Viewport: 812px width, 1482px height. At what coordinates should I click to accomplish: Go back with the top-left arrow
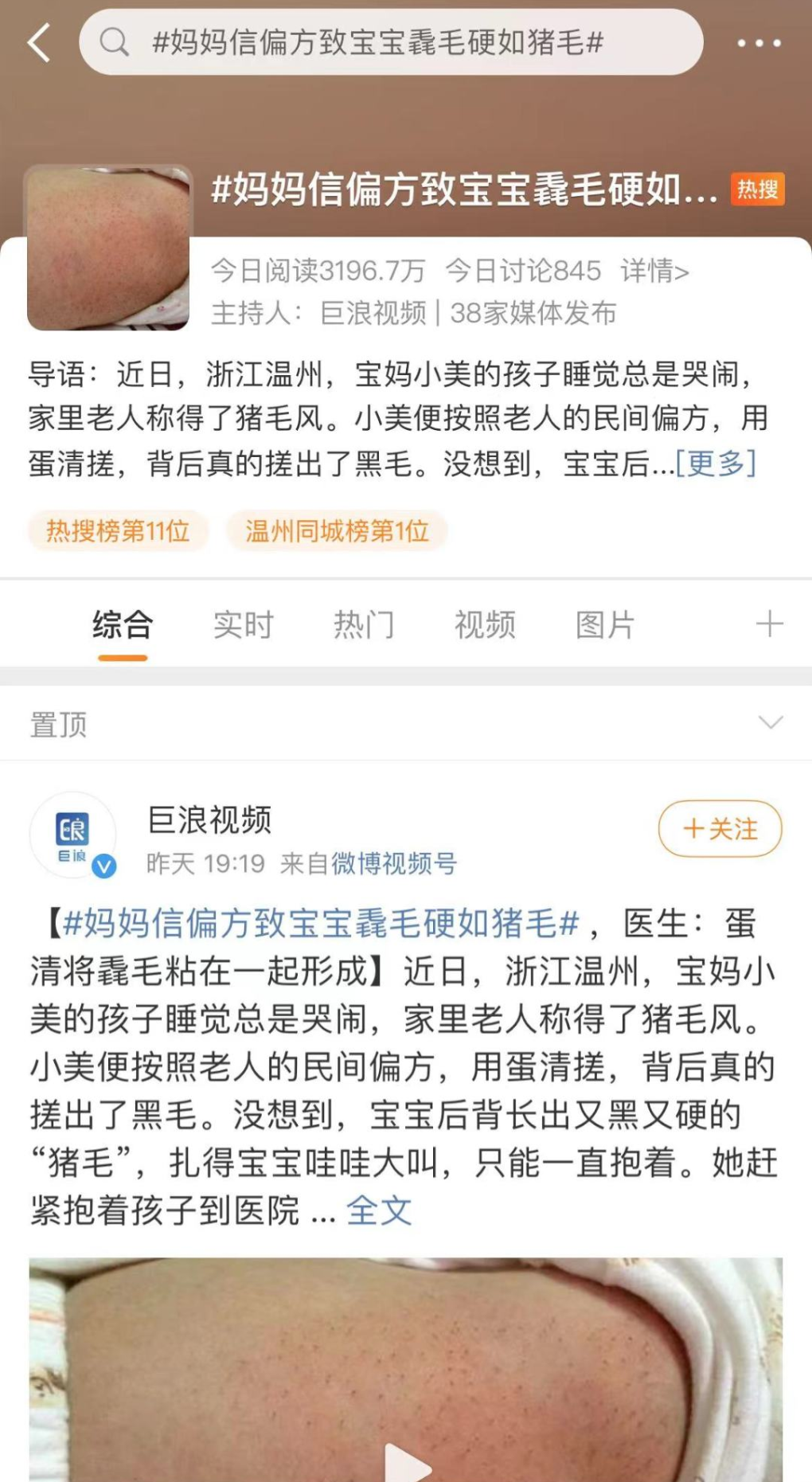[x=38, y=42]
